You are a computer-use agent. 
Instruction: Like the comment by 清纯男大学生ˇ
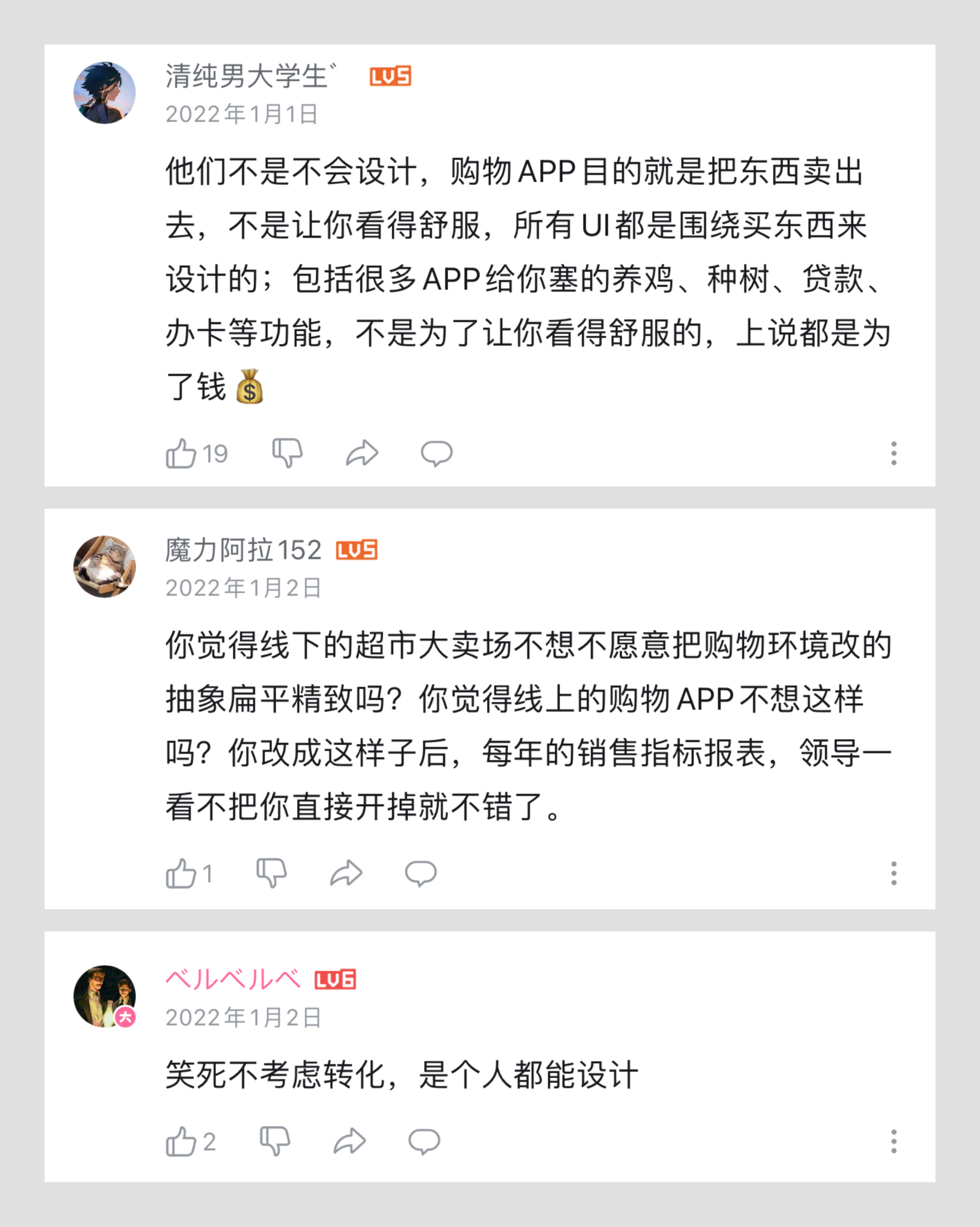[183, 453]
